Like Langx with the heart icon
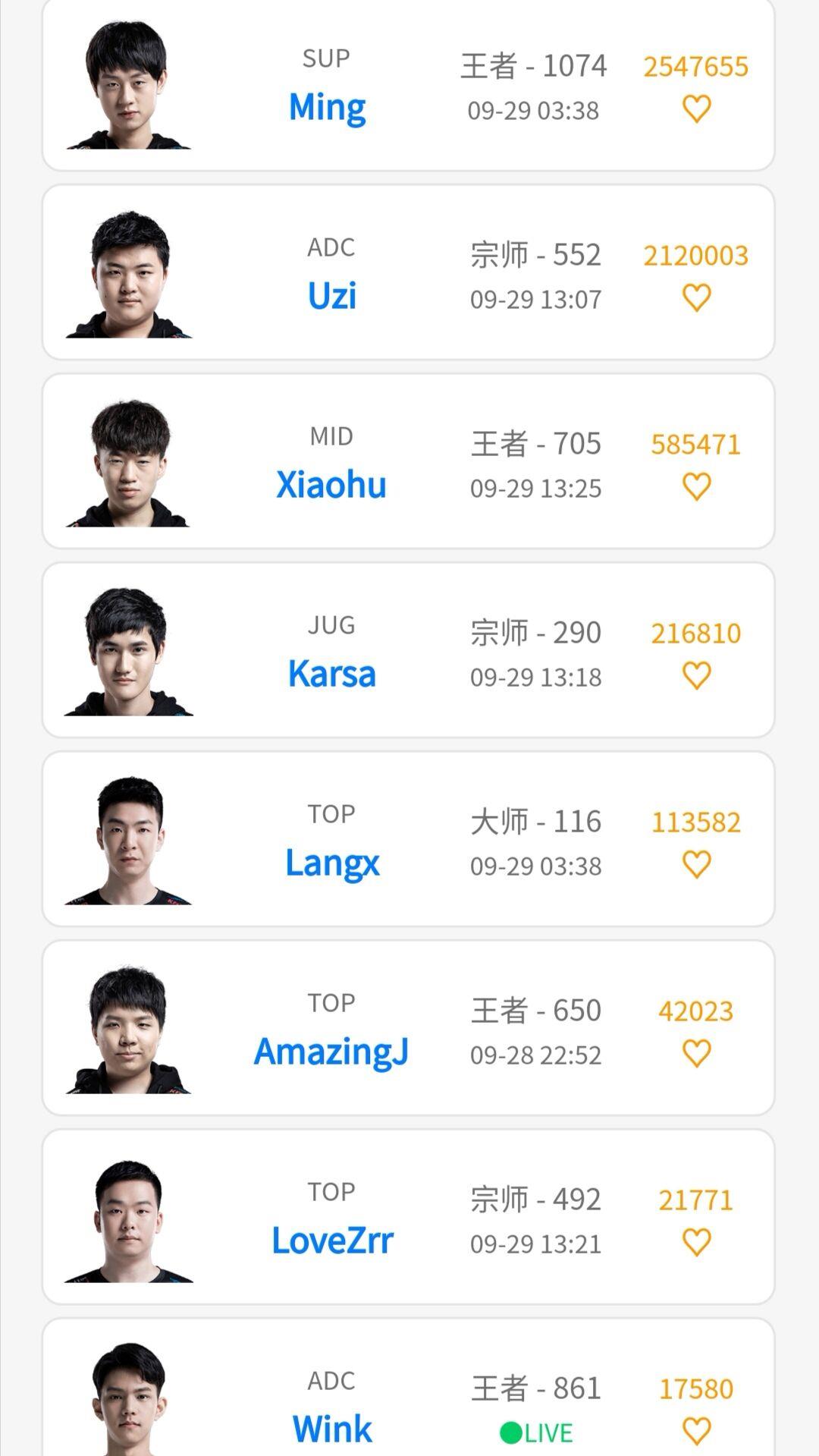The width and height of the screenshot is (819, 1456). pos(696,864)
